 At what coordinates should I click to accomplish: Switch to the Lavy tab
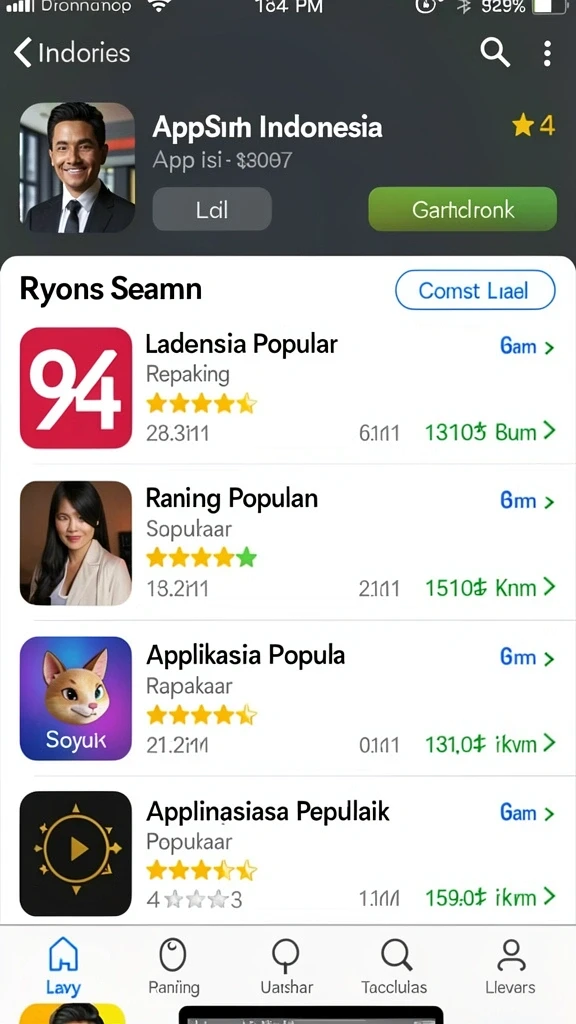[63, 965]
